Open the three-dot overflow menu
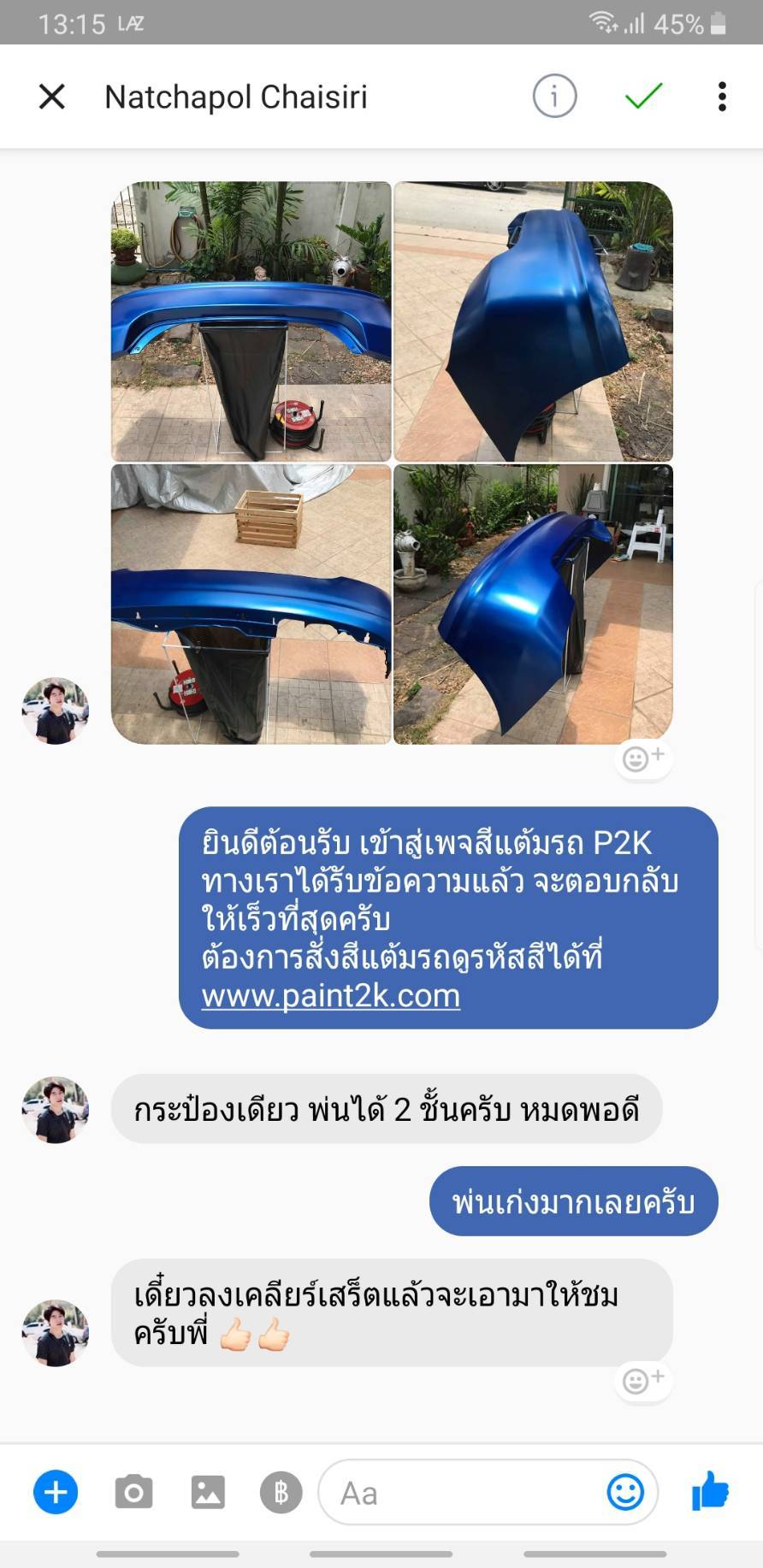Image resolution: width=763 pixels, height=1568 pixels. 722,97
